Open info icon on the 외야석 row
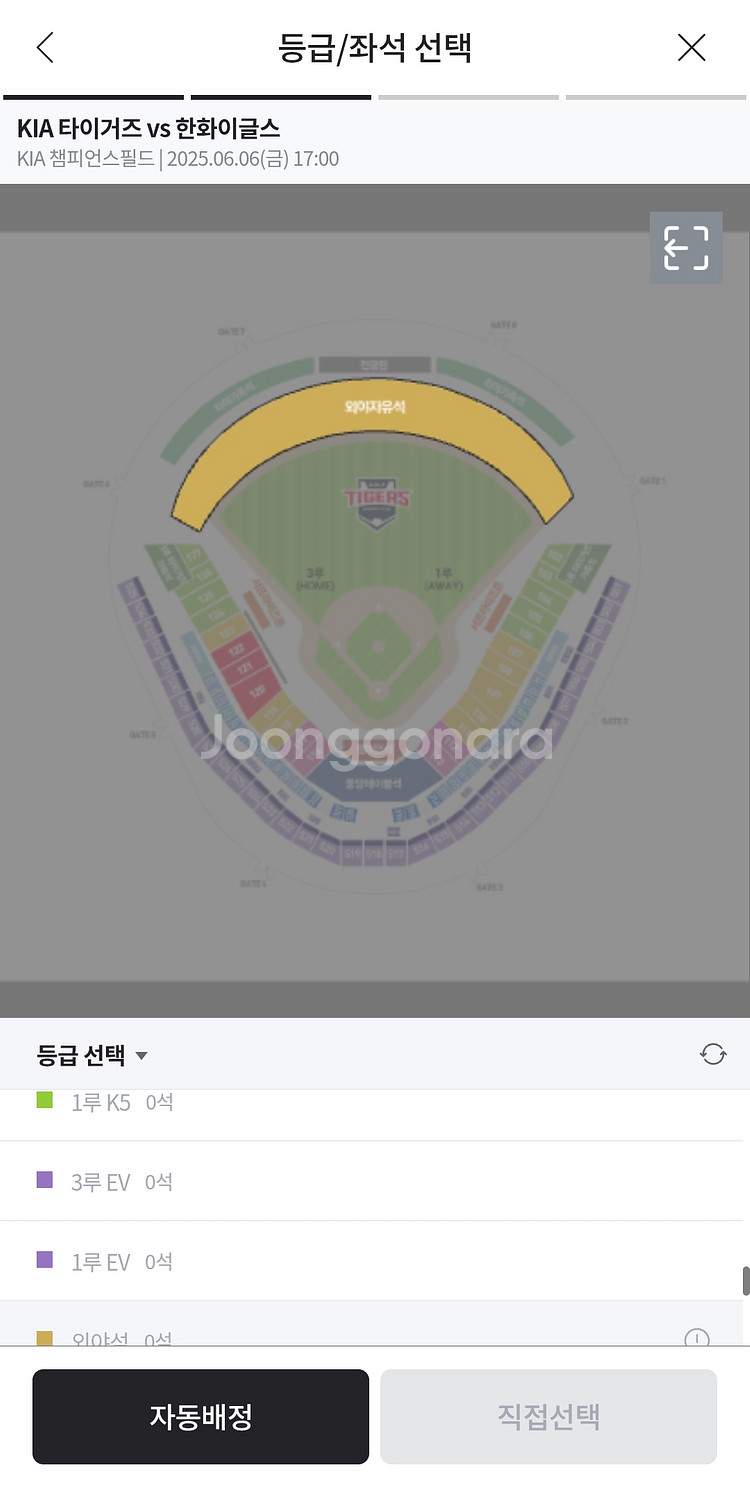The image size is (750, 1486). pyautogui.click(x=696, y=1337)
